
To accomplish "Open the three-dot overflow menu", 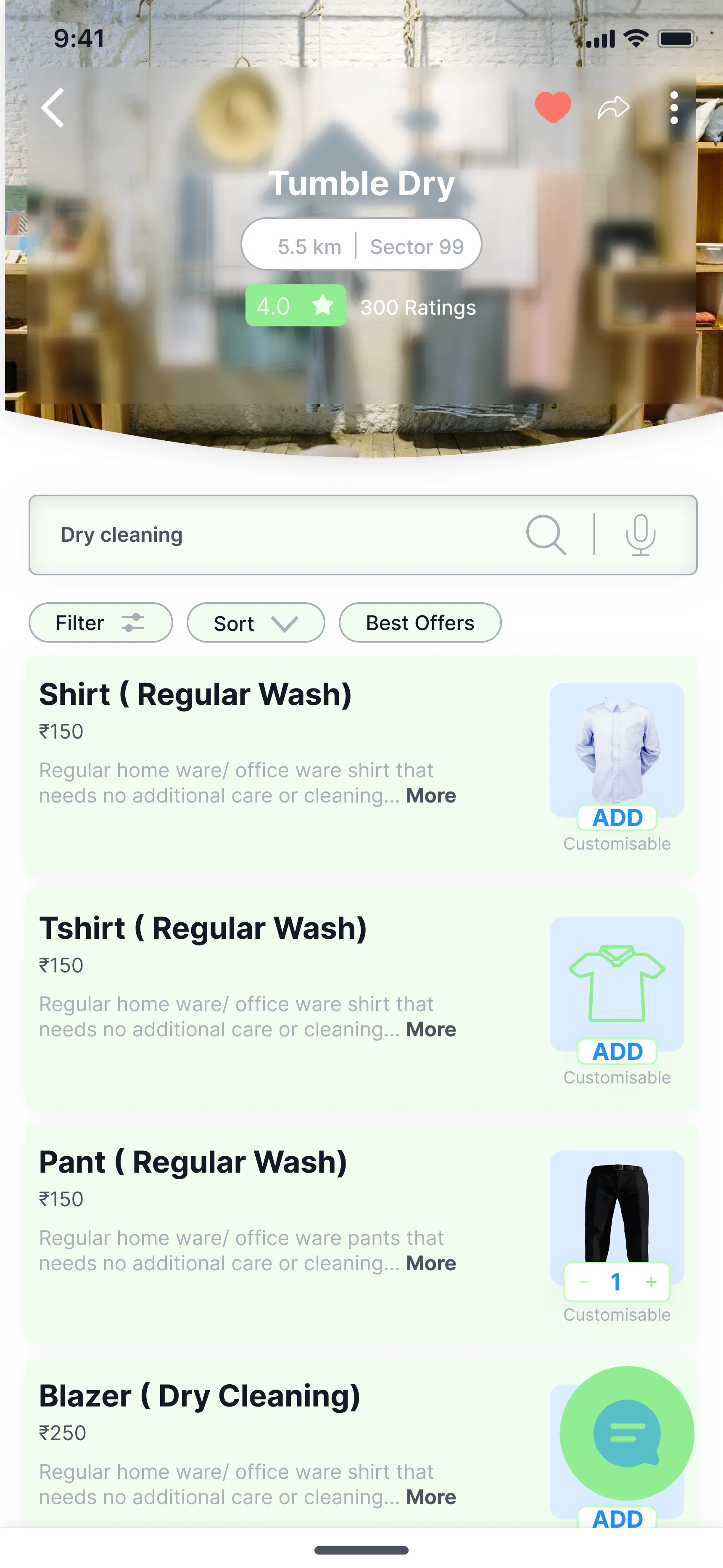I will (x=674, y=108).
